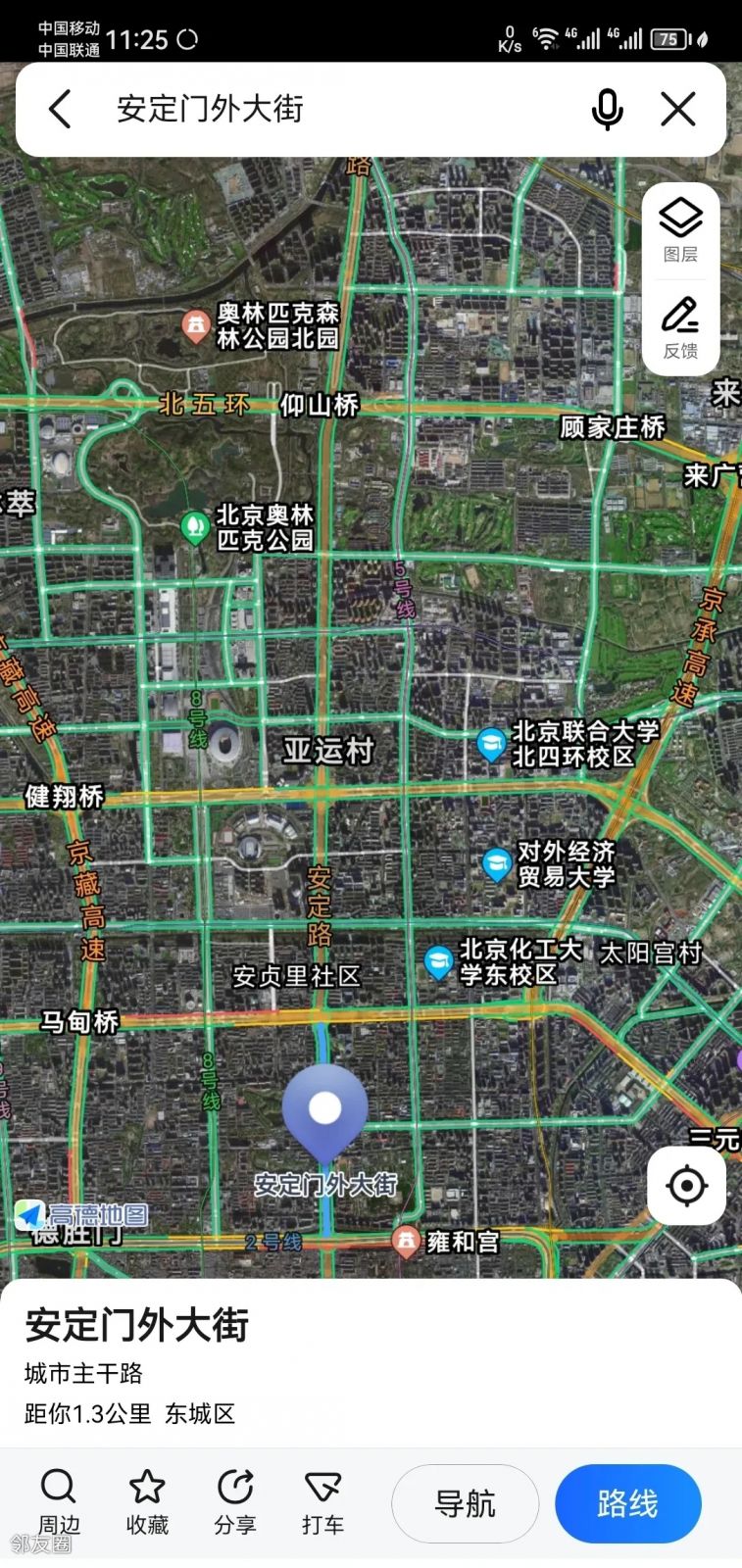The image size is (742, 1568).
Task: Hail a ride with 打车
Action: pos(322,1502)
